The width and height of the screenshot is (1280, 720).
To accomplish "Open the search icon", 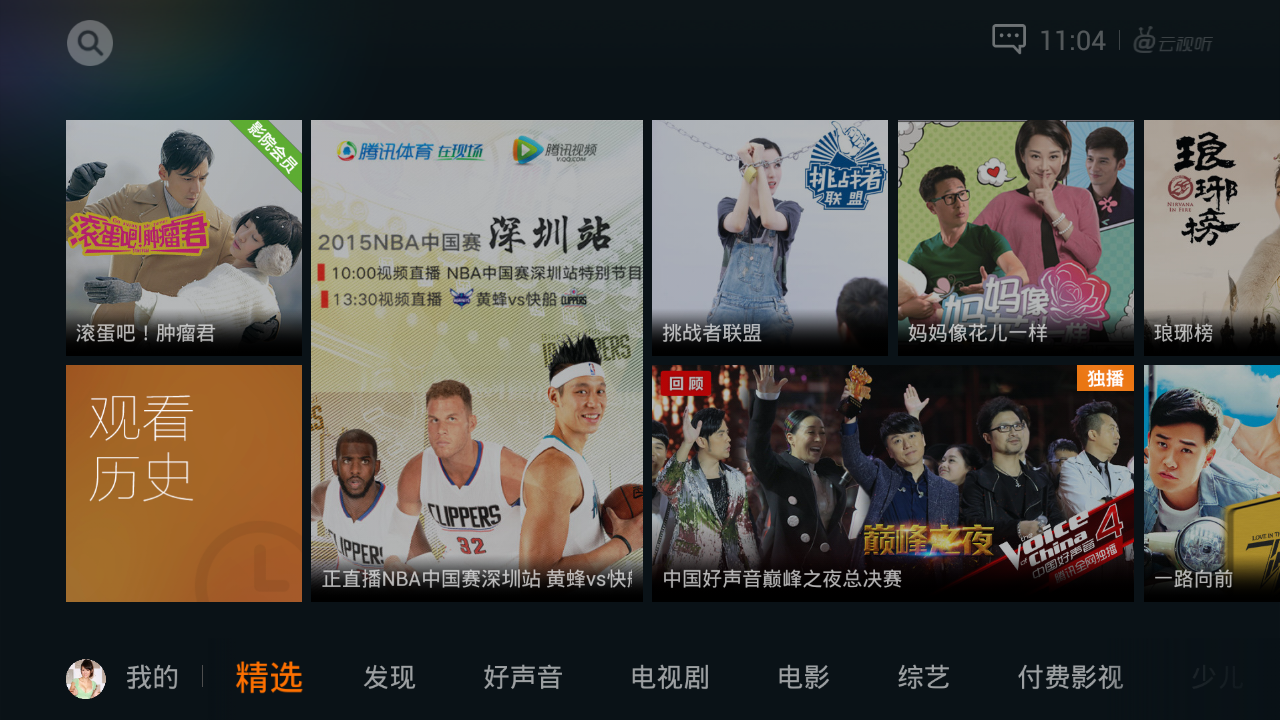I will (90, 43).
